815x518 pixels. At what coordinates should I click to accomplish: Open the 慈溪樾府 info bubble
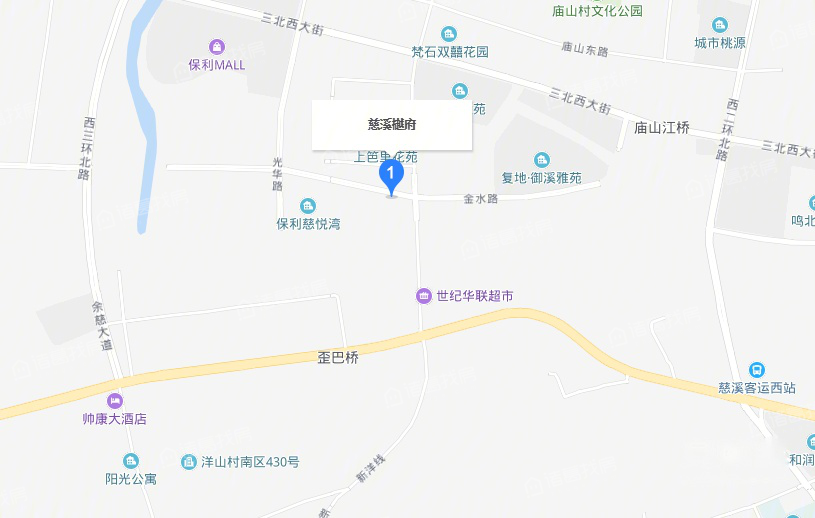pos(391,125)
